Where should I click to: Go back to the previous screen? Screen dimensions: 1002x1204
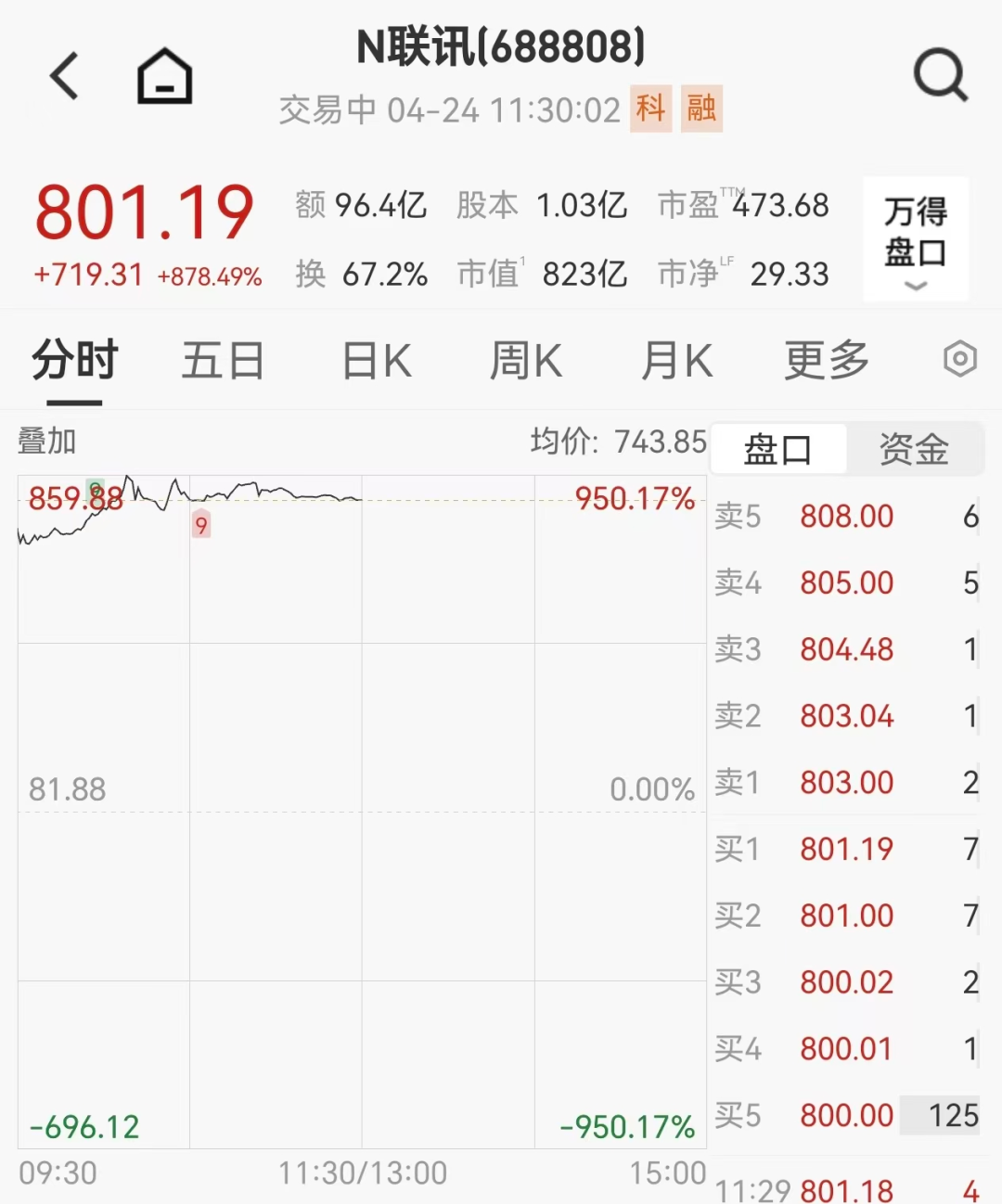[65, 76]
